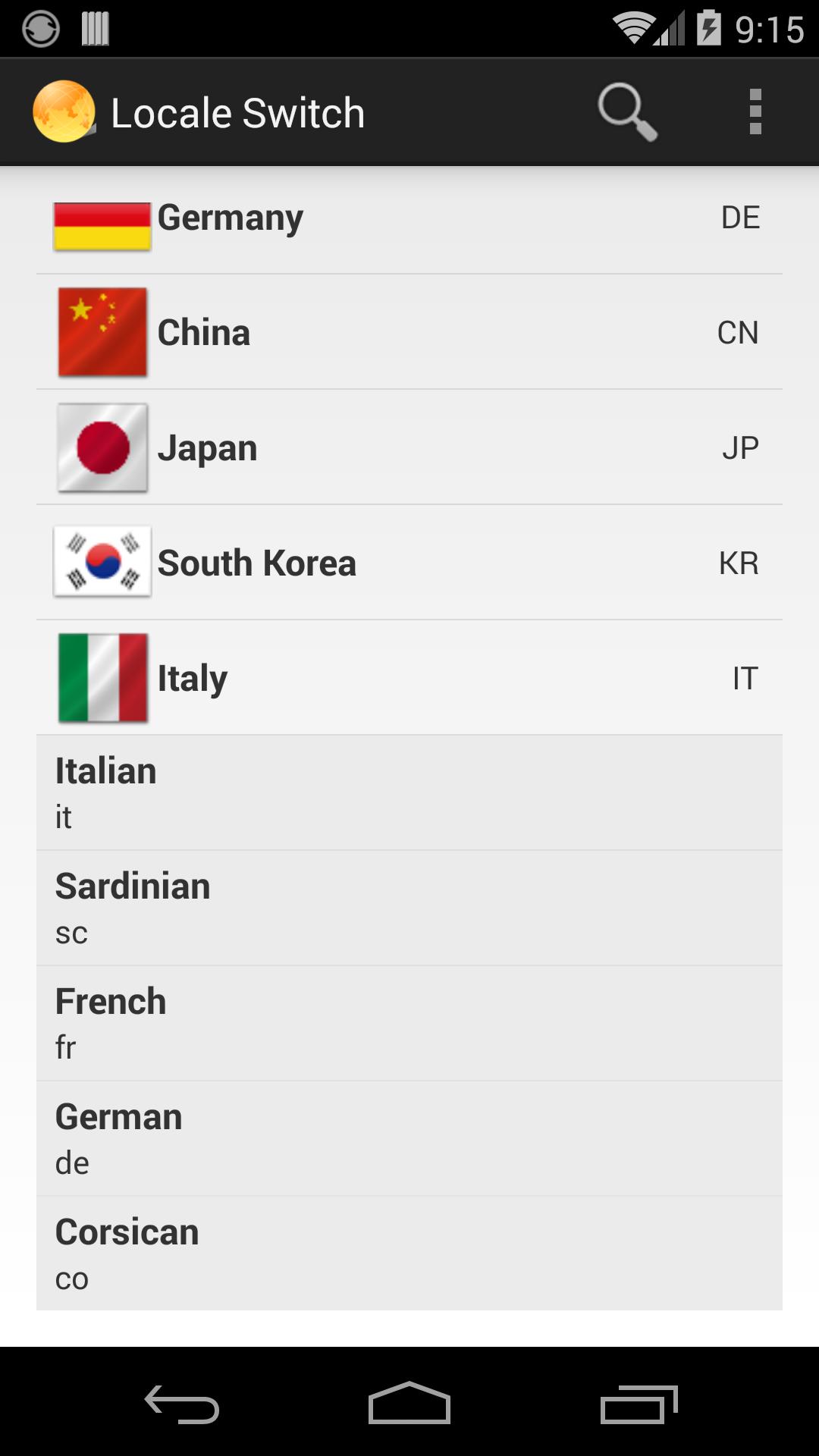Viewport: 819px width, 1456px height.
Task: Go to the home screen
Action: coord(409,1403)
